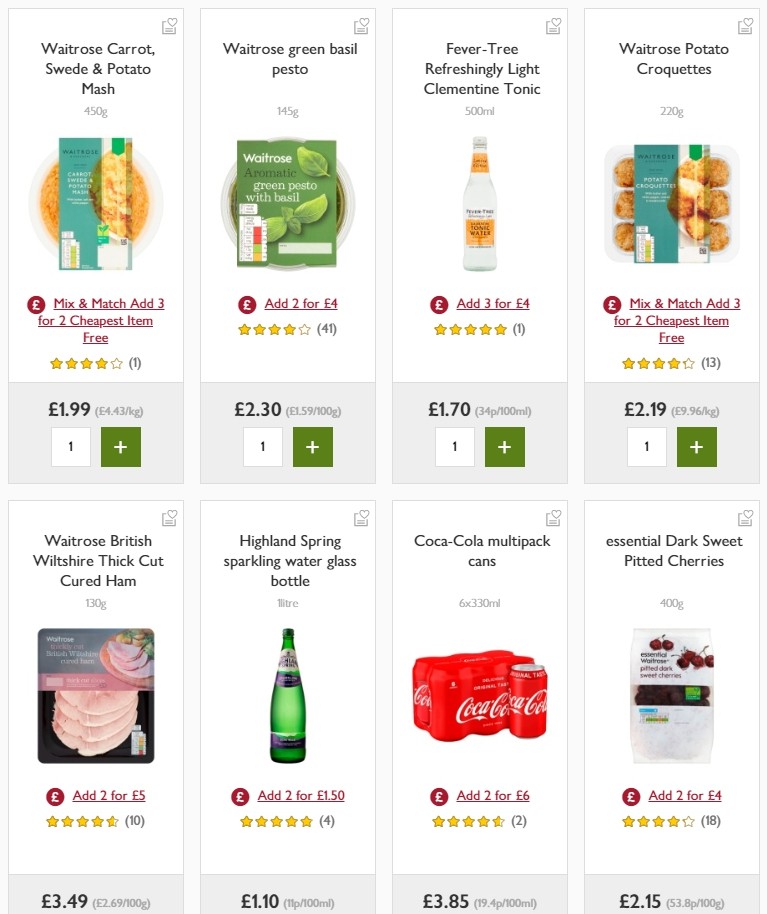Add green basil pesto via the plus button
Image resolution: width=767 pixels, height=914 pixels.
point(312,447)
